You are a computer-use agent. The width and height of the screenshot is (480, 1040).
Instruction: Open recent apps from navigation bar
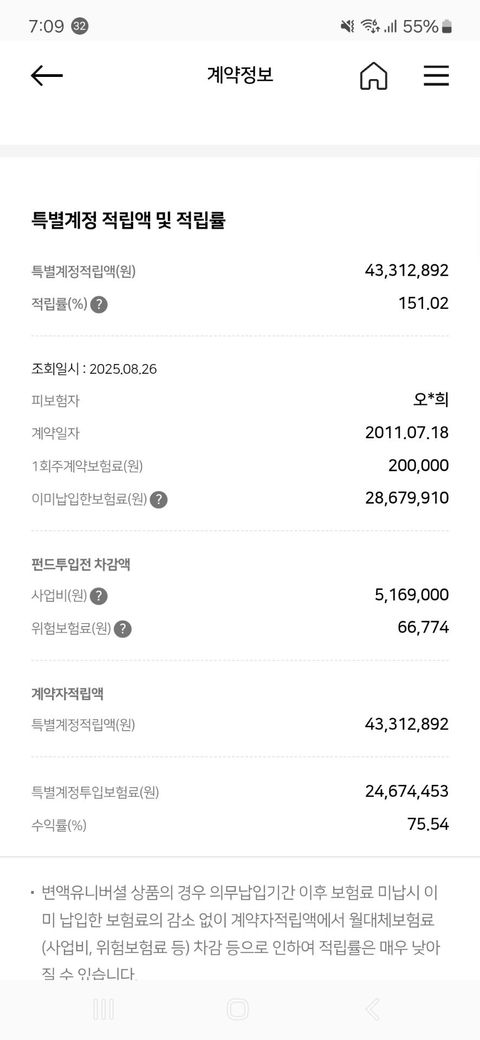[x=103, y=1009]
